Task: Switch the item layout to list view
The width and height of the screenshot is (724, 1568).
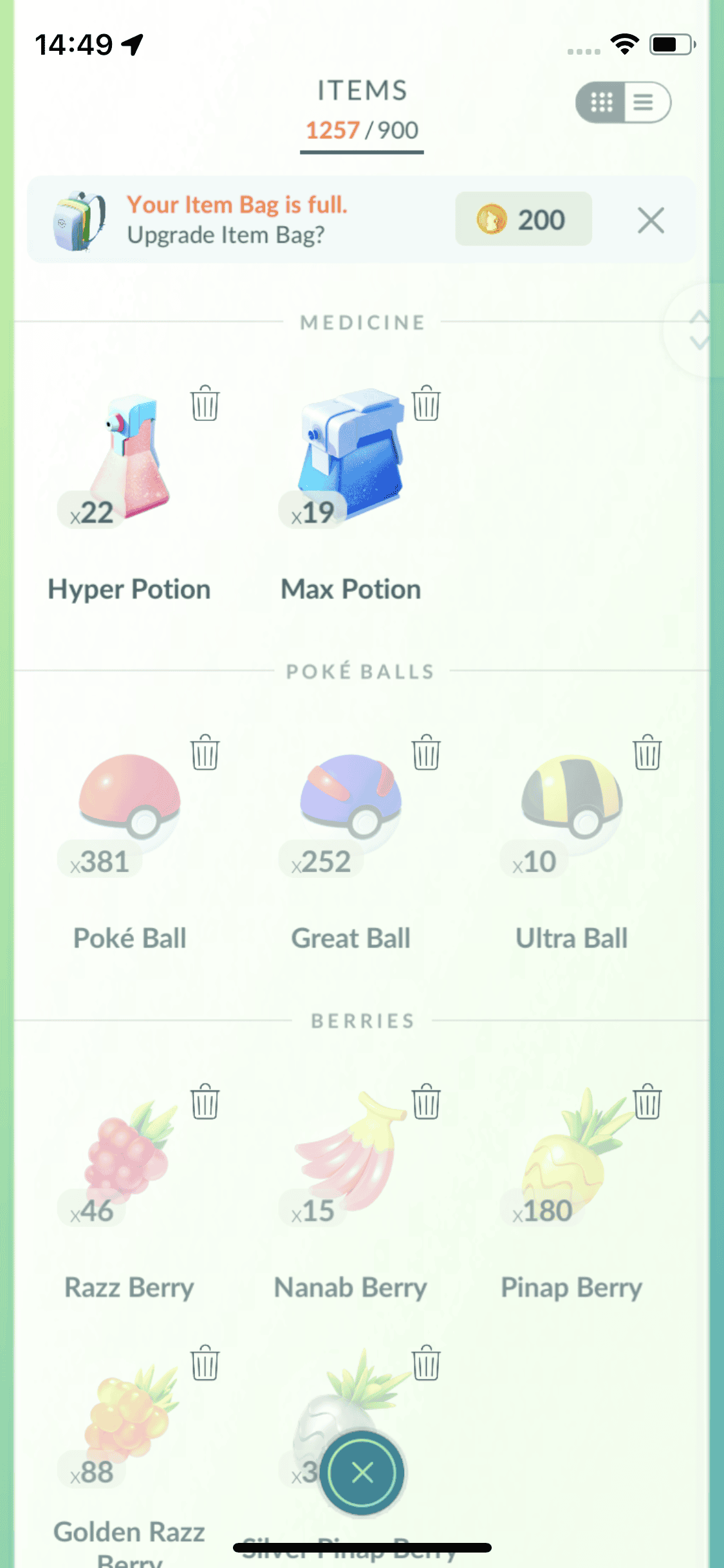Action: click(645, 102)
